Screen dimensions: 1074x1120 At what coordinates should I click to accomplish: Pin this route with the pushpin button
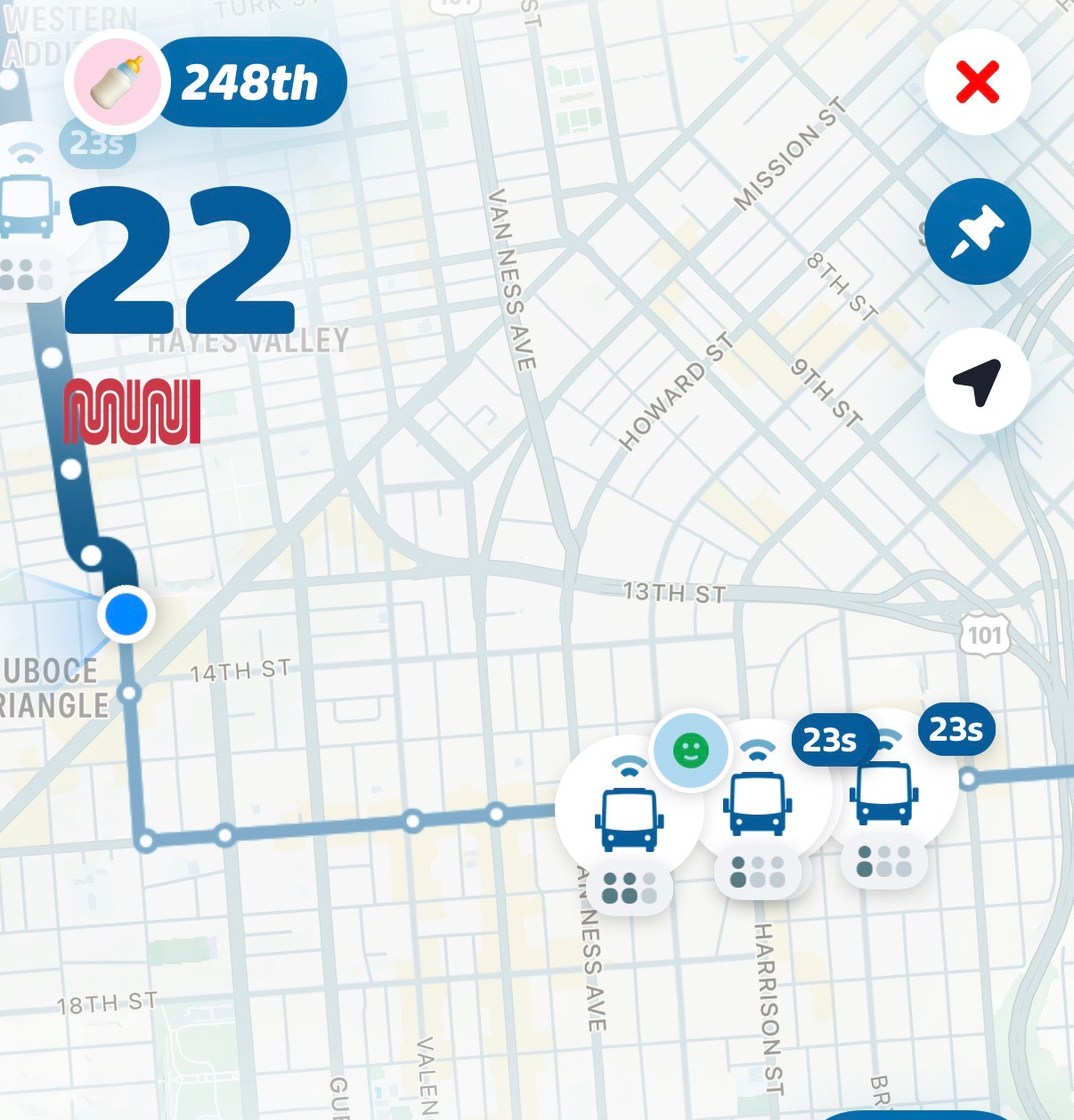tap(977, 231)
